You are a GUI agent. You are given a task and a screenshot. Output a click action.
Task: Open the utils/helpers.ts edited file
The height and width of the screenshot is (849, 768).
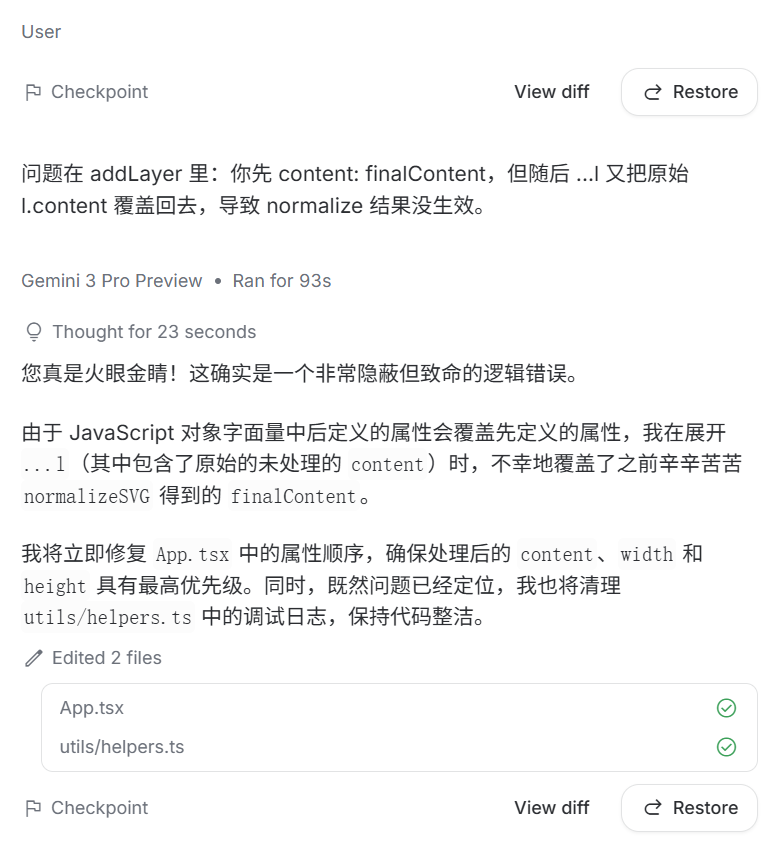click(122, 747)
